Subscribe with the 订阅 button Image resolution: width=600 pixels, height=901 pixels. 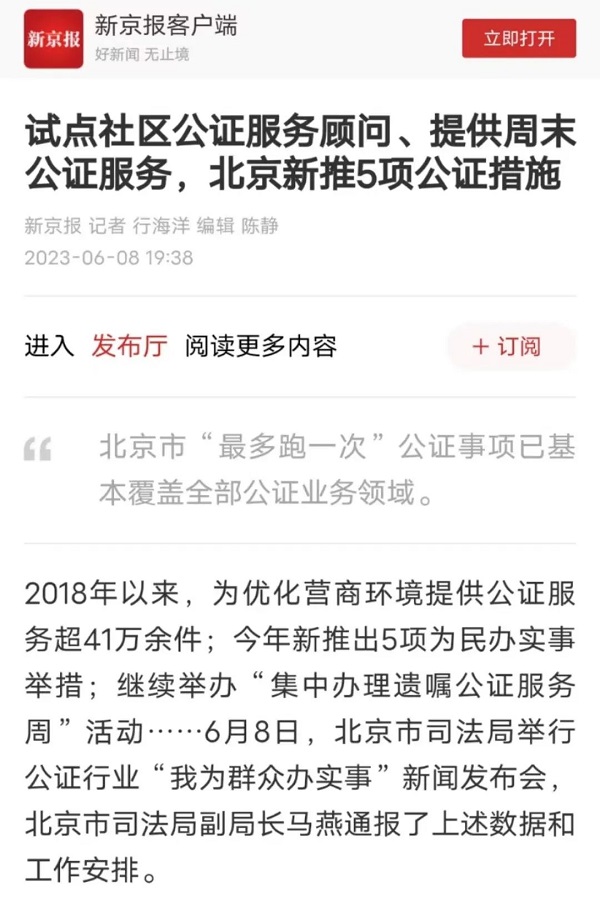[x=509, y=347]
